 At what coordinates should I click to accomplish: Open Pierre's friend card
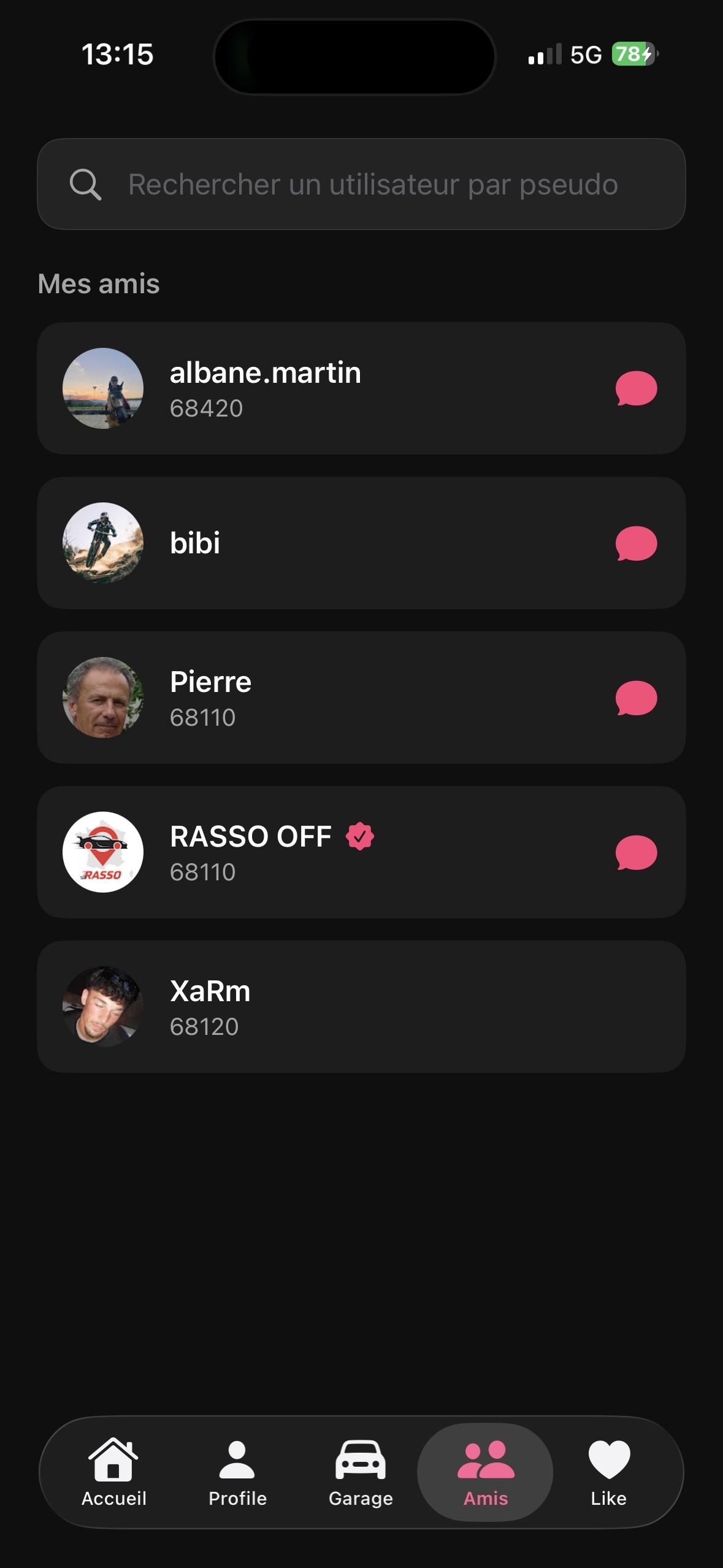(x=362, y=698)
